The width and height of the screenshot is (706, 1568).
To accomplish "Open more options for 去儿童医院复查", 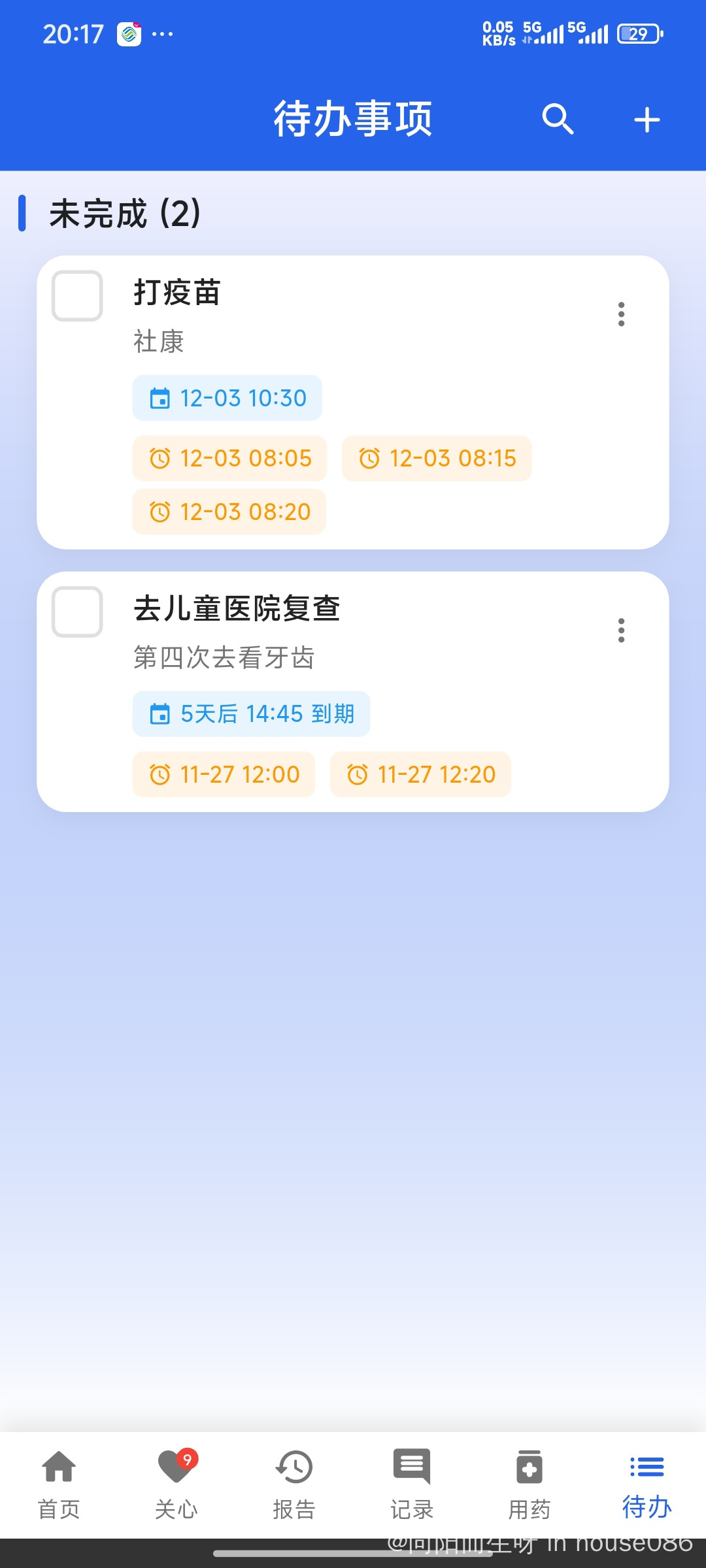I will (621, 630).
